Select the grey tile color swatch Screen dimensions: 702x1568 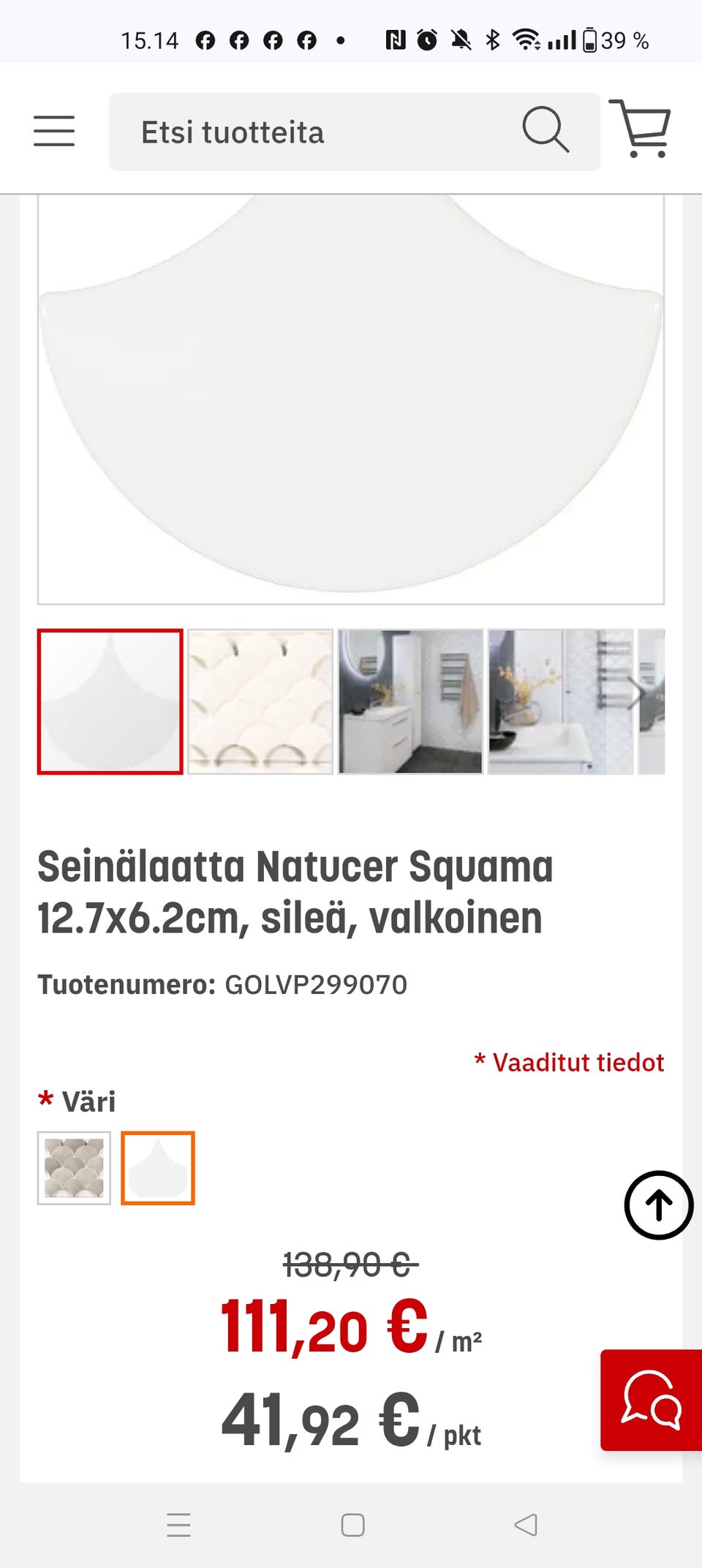click(x=74, y=1167)
